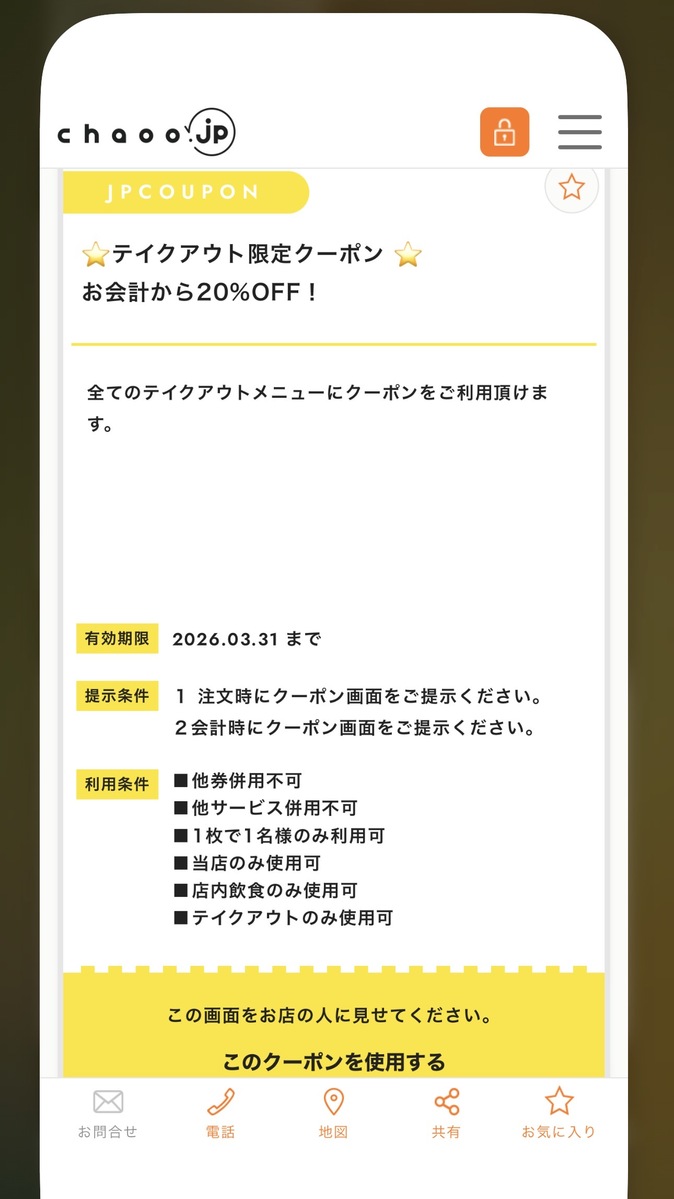Open the hamburger menu
Screen dimensions: 674x1199
point(580,132)
